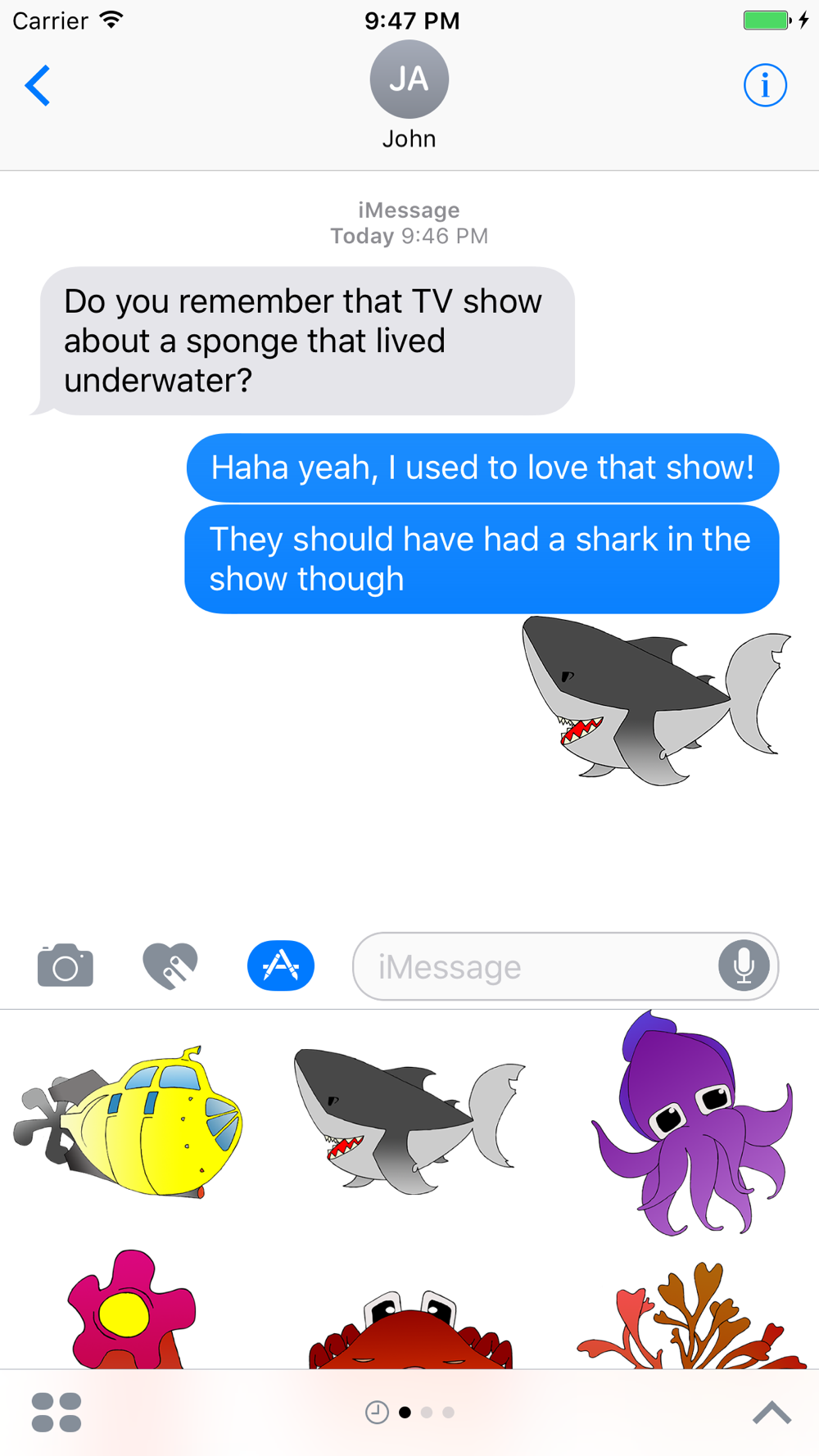The height and width of the screenshot is (1456, 819).
Task: Select the purple octopus sticker
Action: pos(692,1126)
